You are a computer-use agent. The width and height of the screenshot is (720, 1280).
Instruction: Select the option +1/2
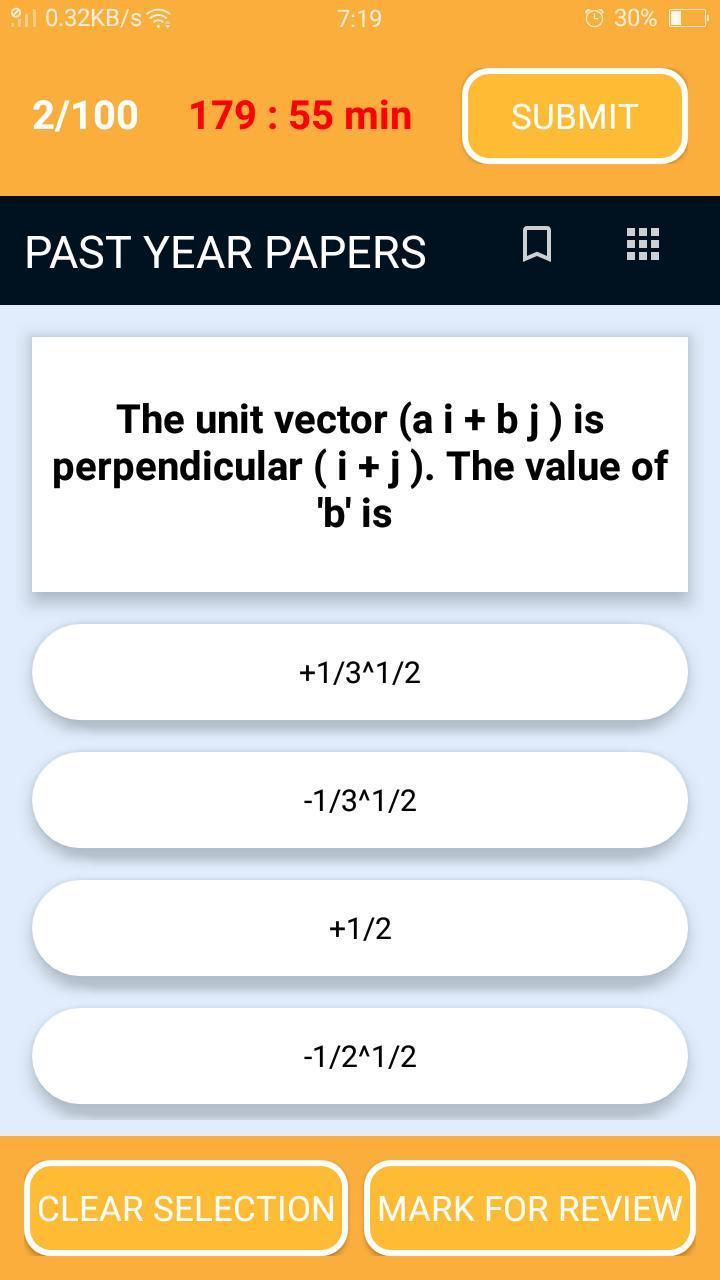360,927
